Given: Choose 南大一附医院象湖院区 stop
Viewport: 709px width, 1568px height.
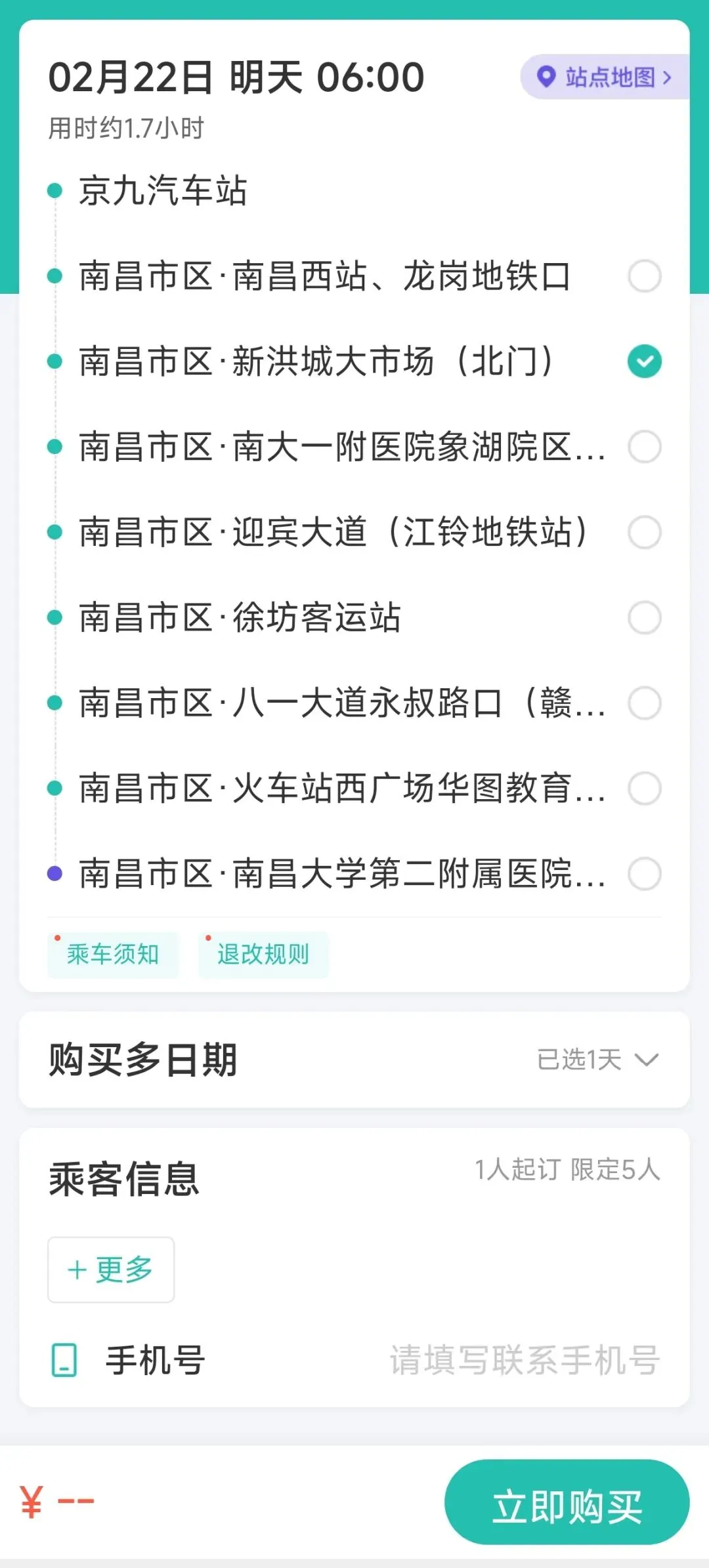Looking at the screenshot, I should pos(644,447).
